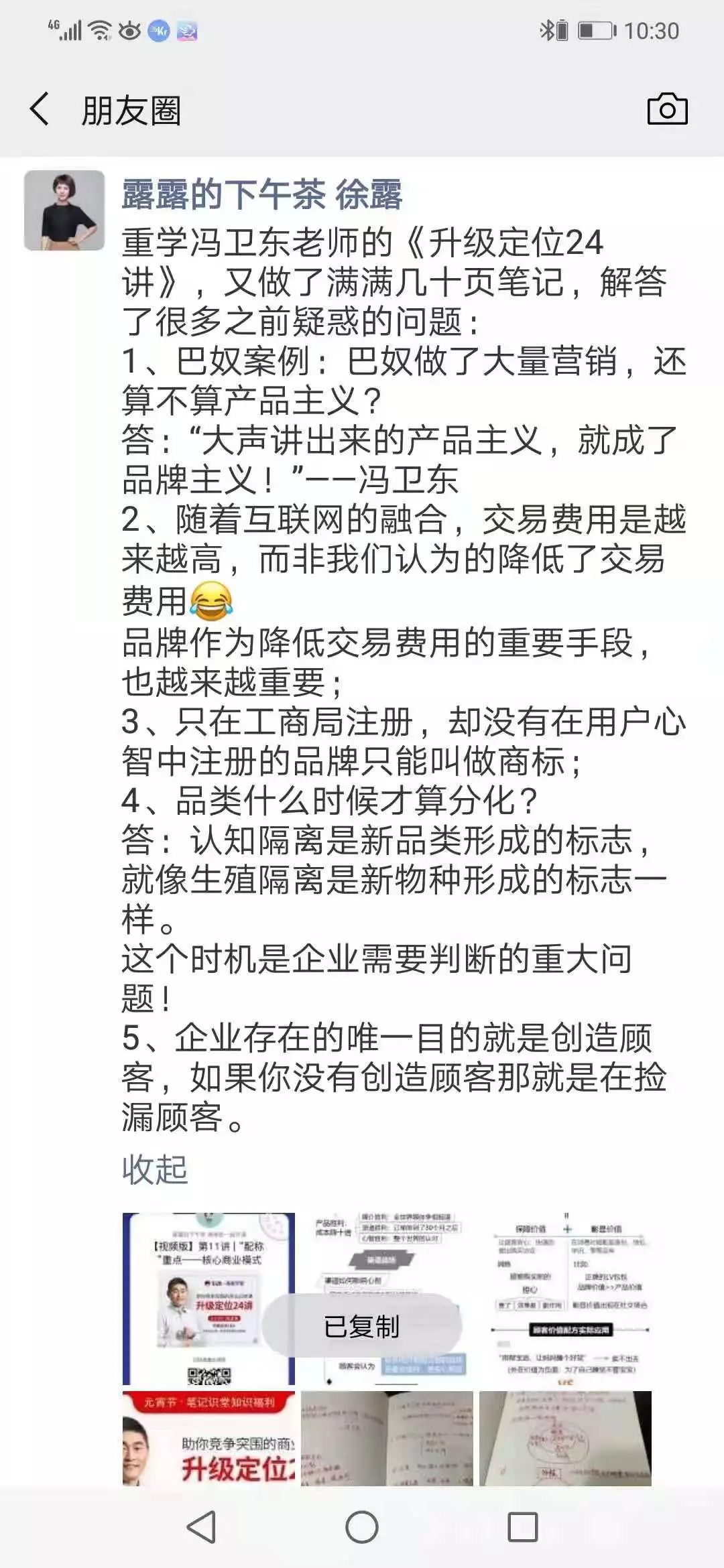The width and height of the screenshot is (724, 1568).
Task: Open the third photo with 保障价值 notes
Action: [x=565, y=1298]
